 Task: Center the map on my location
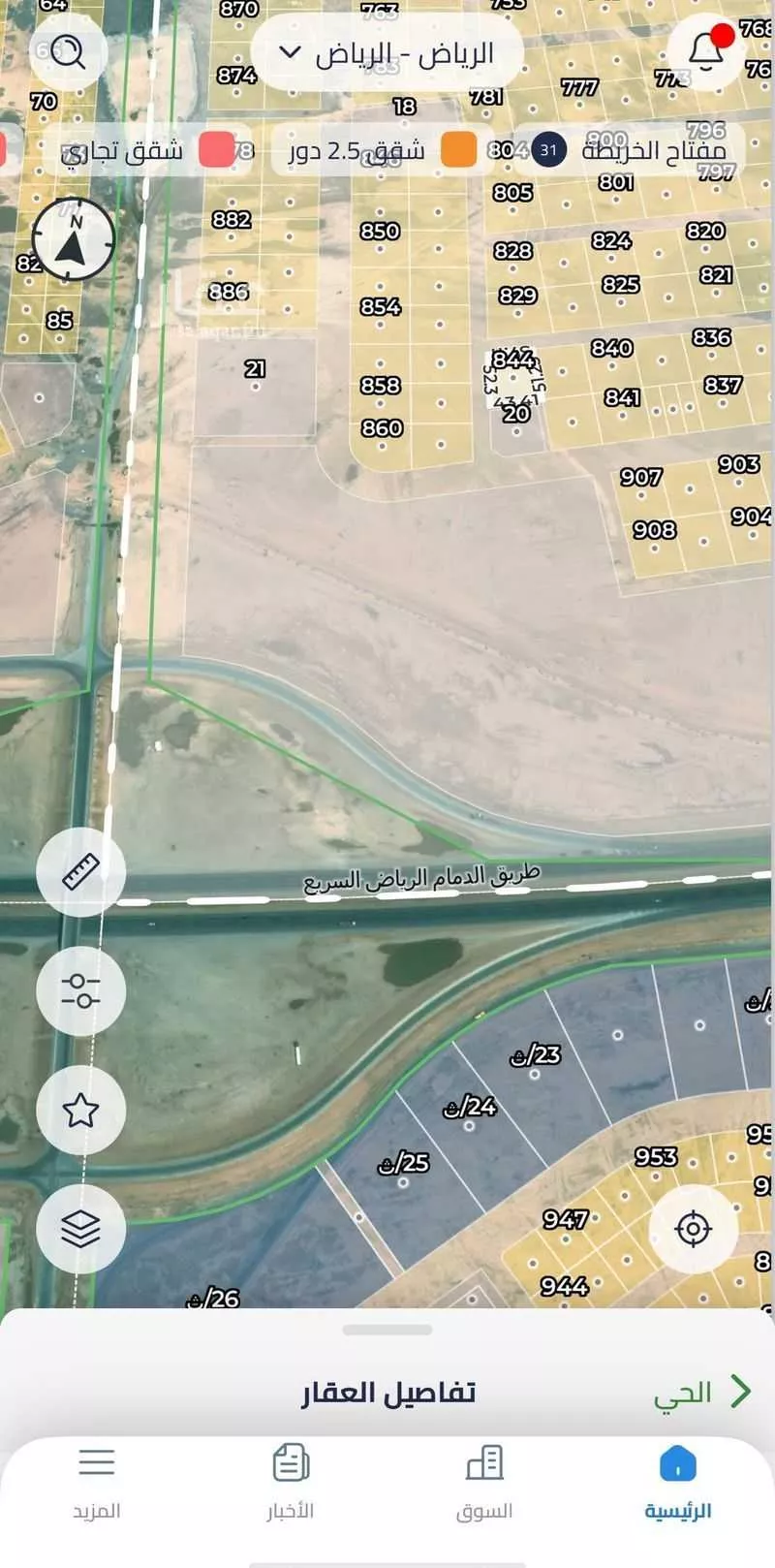click(x=693, y=1229)
